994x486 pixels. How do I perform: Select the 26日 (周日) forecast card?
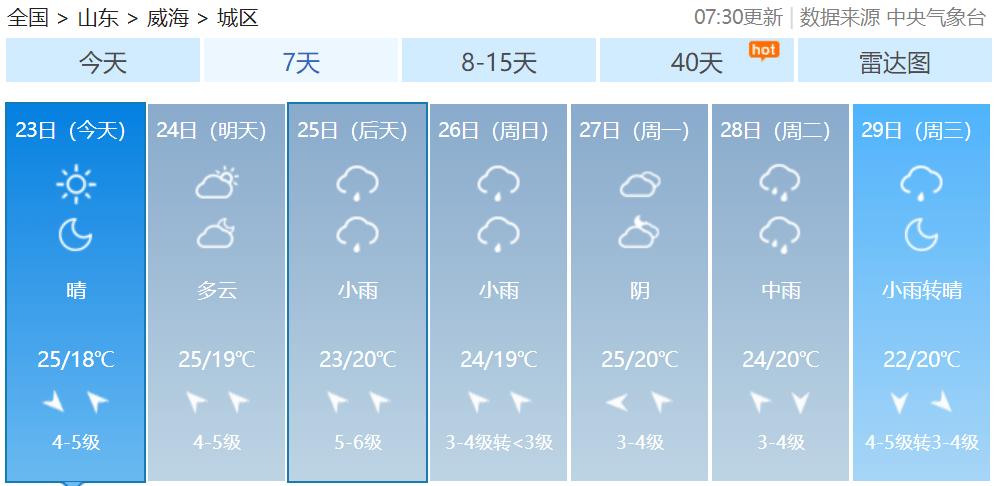(499, 292)
